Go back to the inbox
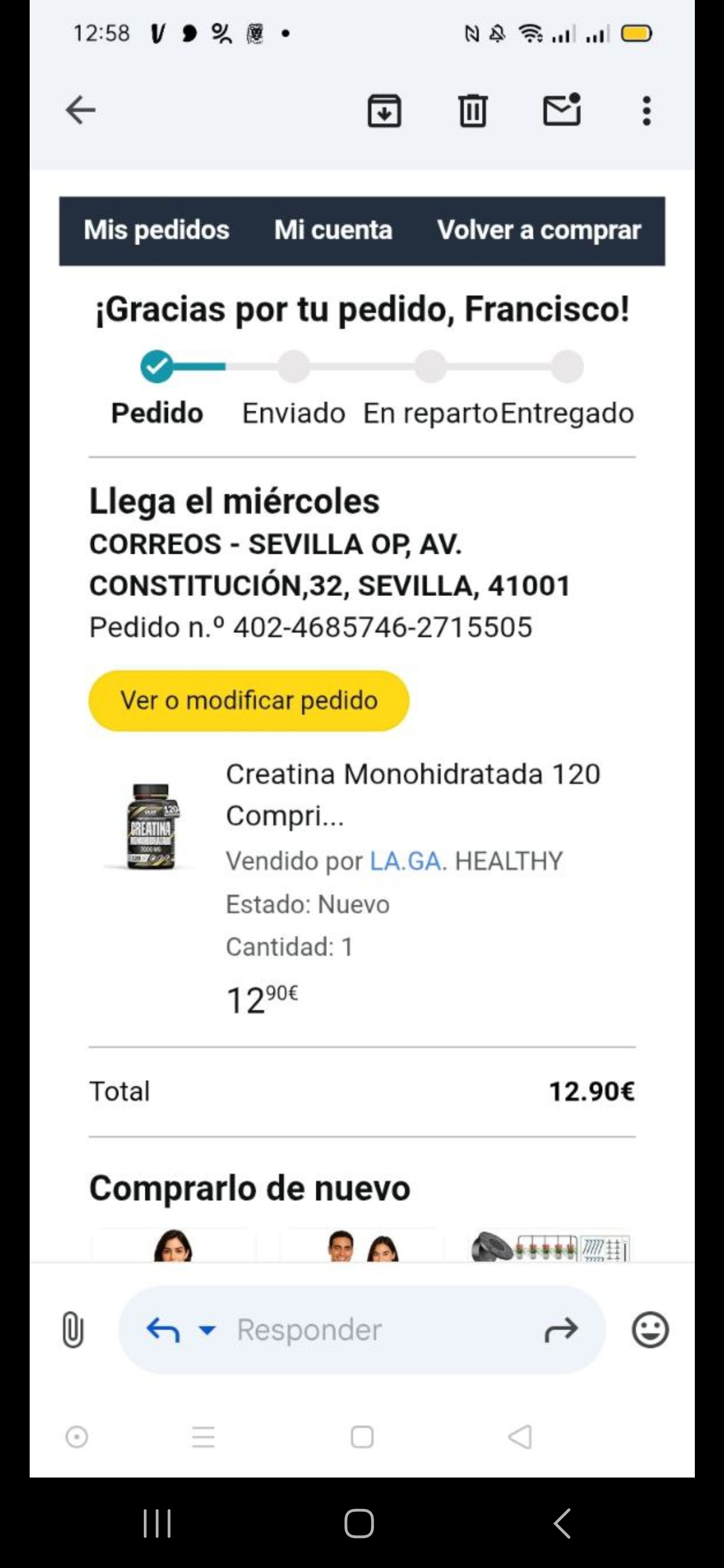This screenshot has height=1568, width=724. click(80, 110)
